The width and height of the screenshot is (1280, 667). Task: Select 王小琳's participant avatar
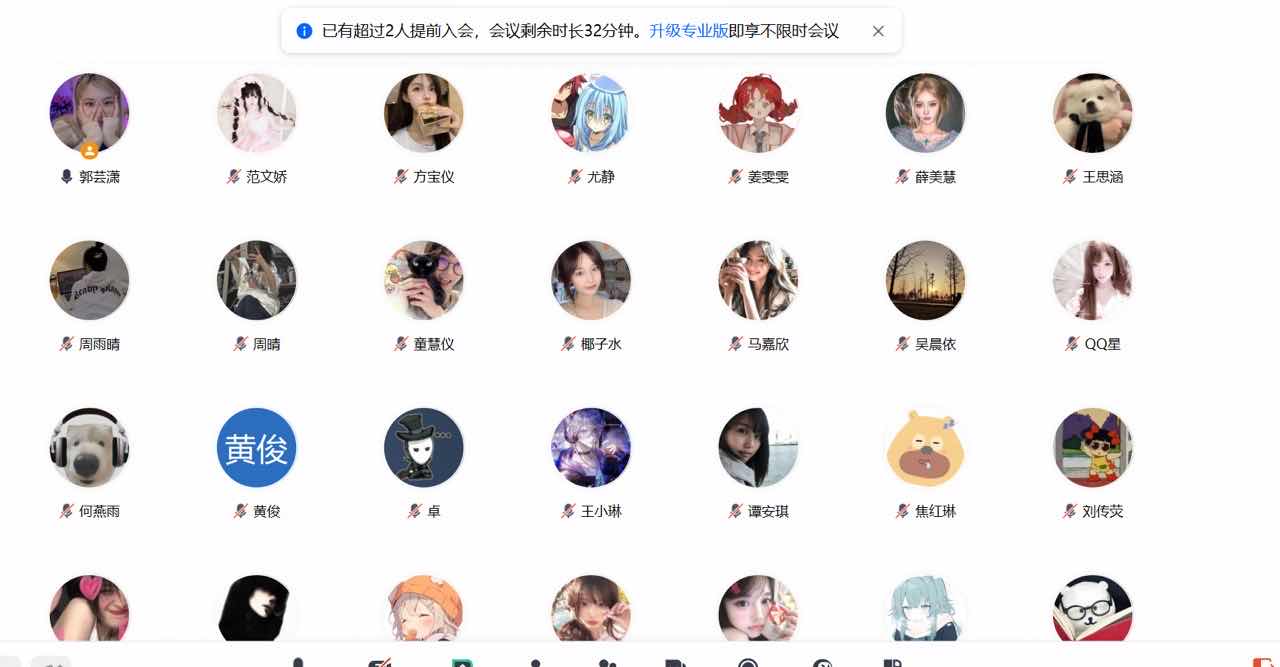[591, 447]
